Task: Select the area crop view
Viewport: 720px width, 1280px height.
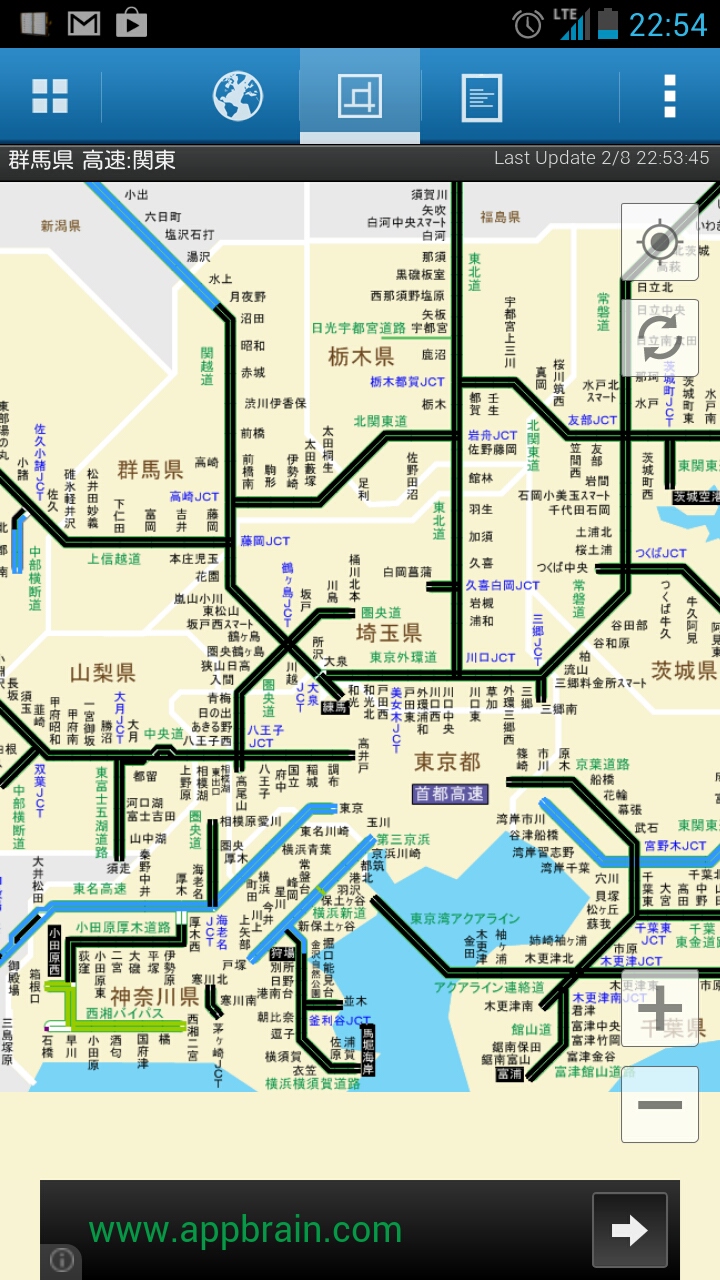Action: click(x=360, y=97)
